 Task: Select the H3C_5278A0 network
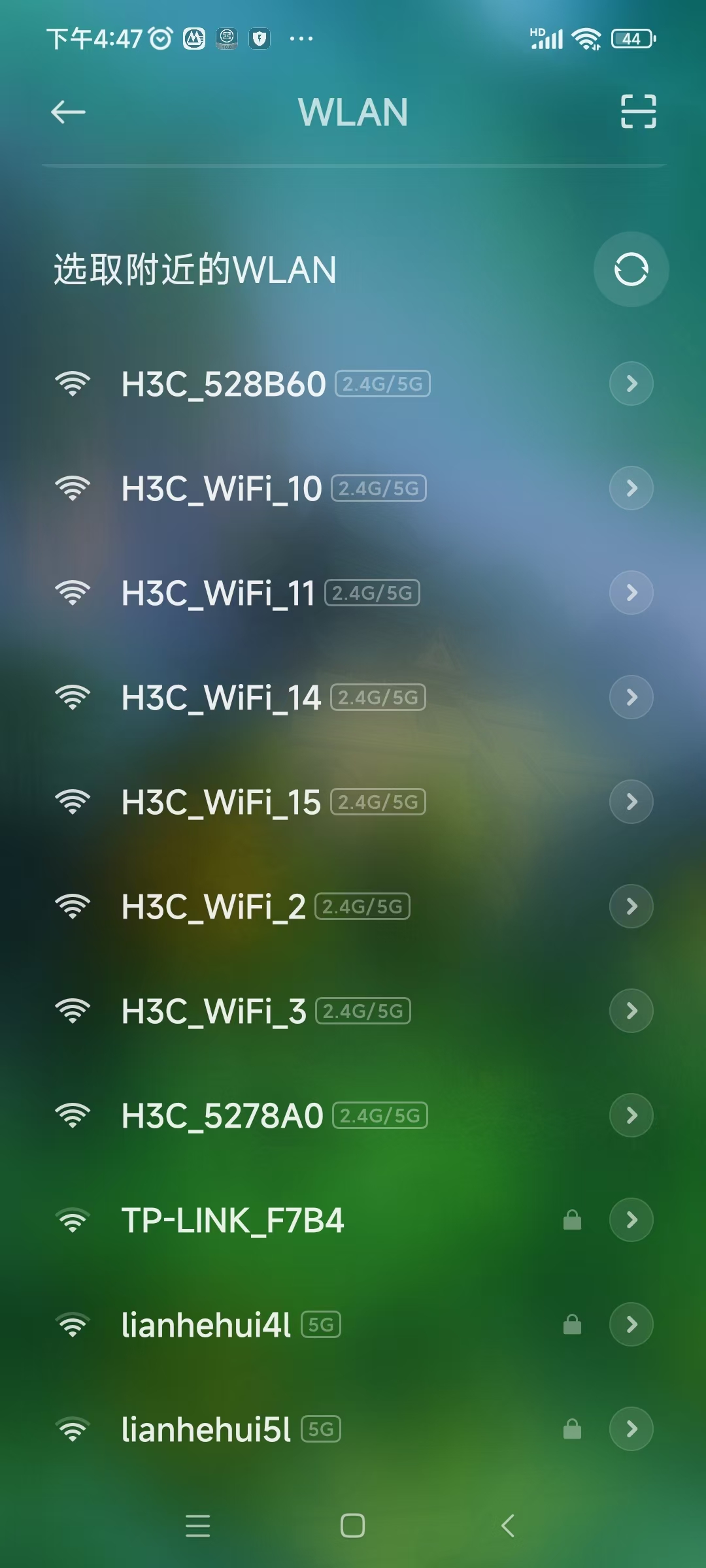(222, 1116)
